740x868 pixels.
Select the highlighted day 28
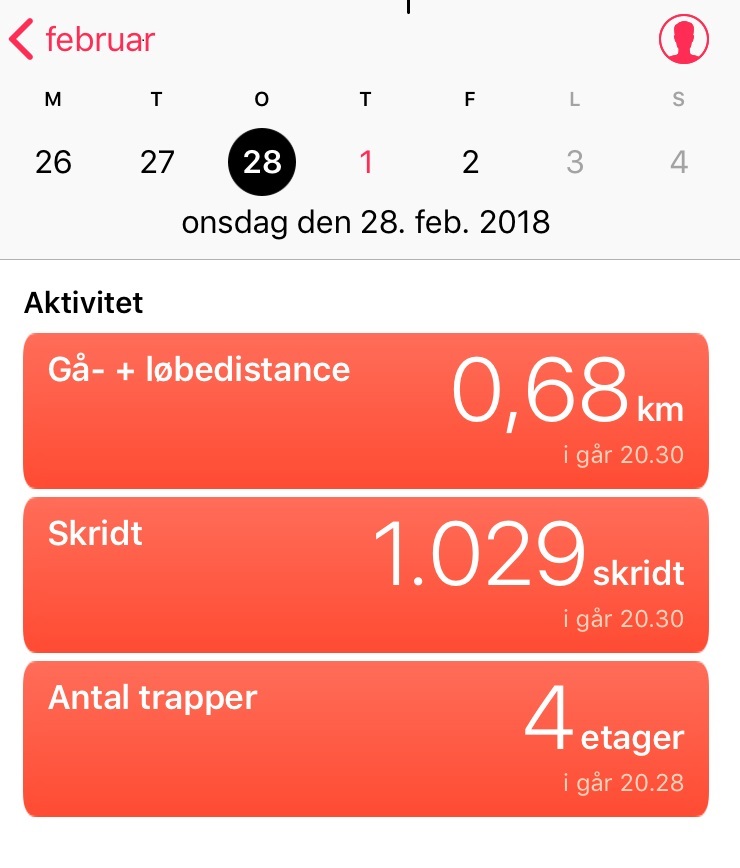pos(262,162)
